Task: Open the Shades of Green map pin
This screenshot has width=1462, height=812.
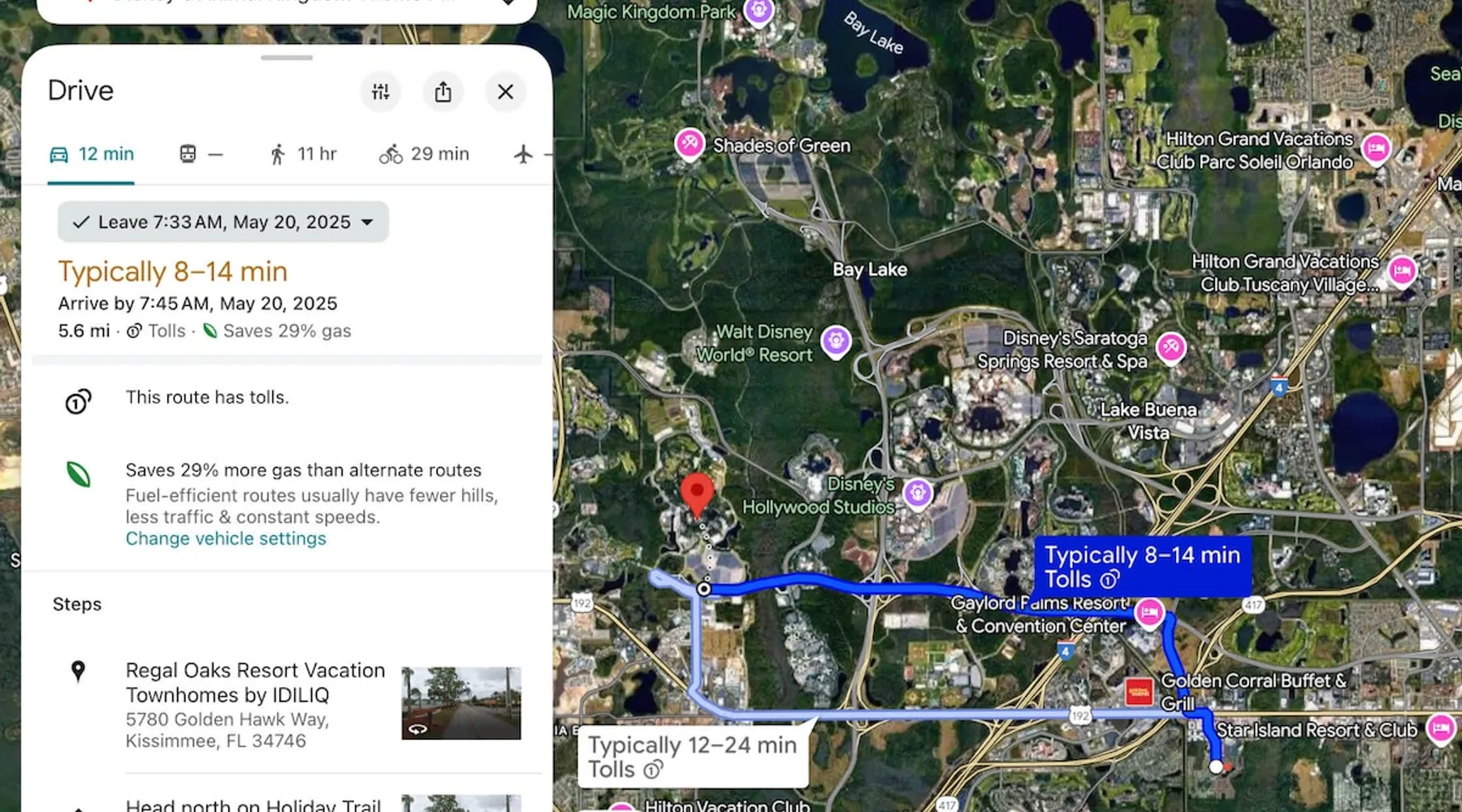Action: click(x=690, y=145)
